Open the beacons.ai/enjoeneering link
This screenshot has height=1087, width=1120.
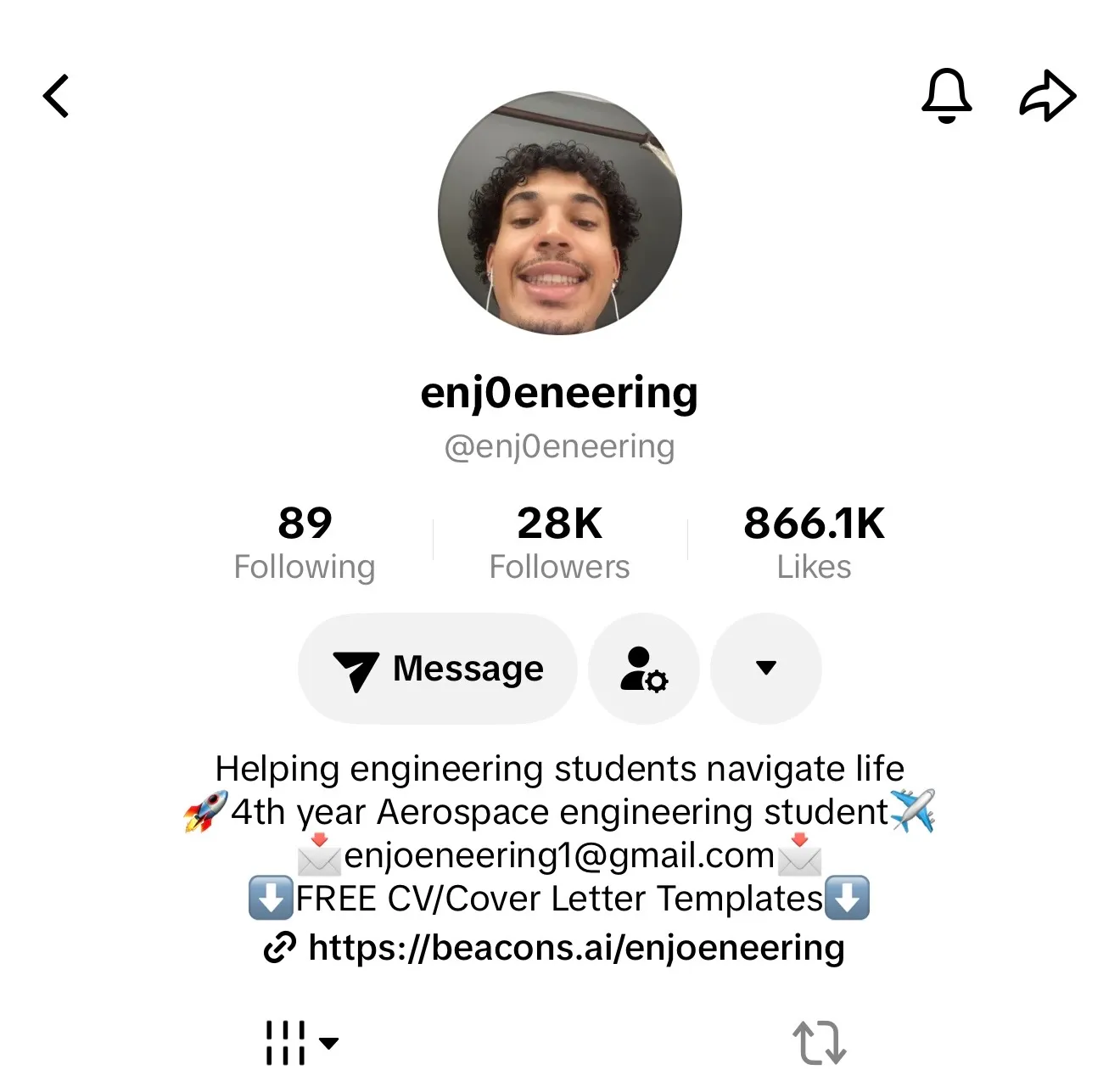click(x=575, y=948)
